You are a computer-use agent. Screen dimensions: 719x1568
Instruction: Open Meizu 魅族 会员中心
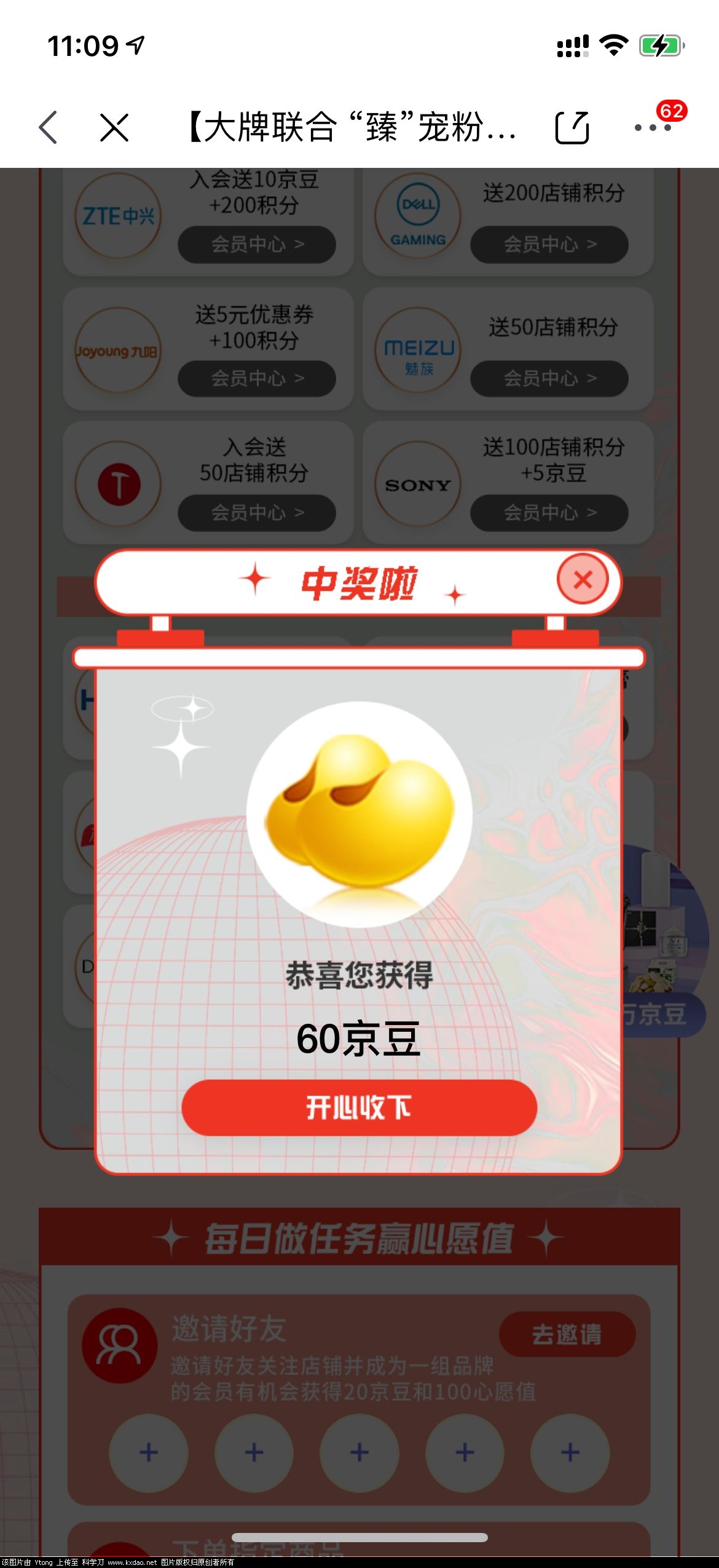pos(549,379)
